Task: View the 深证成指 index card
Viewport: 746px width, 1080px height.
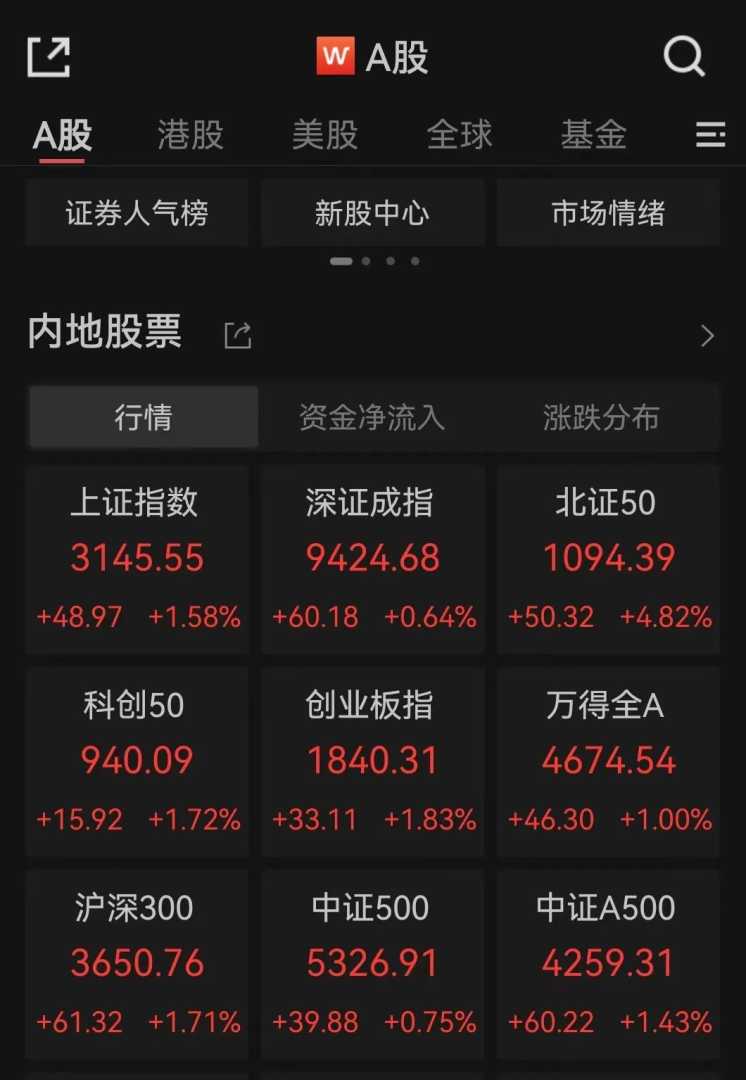Action: pos(372,559)
